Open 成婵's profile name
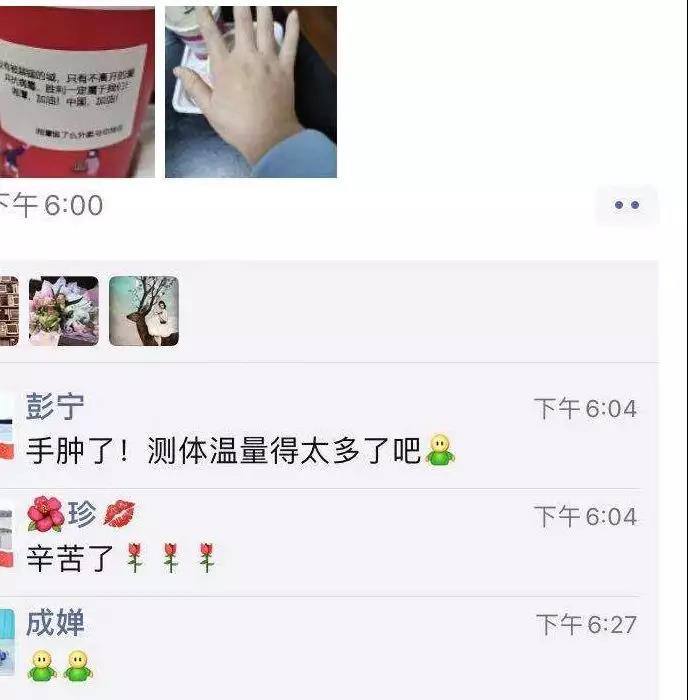This screenshot has width=688, height=700. pos(55,623)
